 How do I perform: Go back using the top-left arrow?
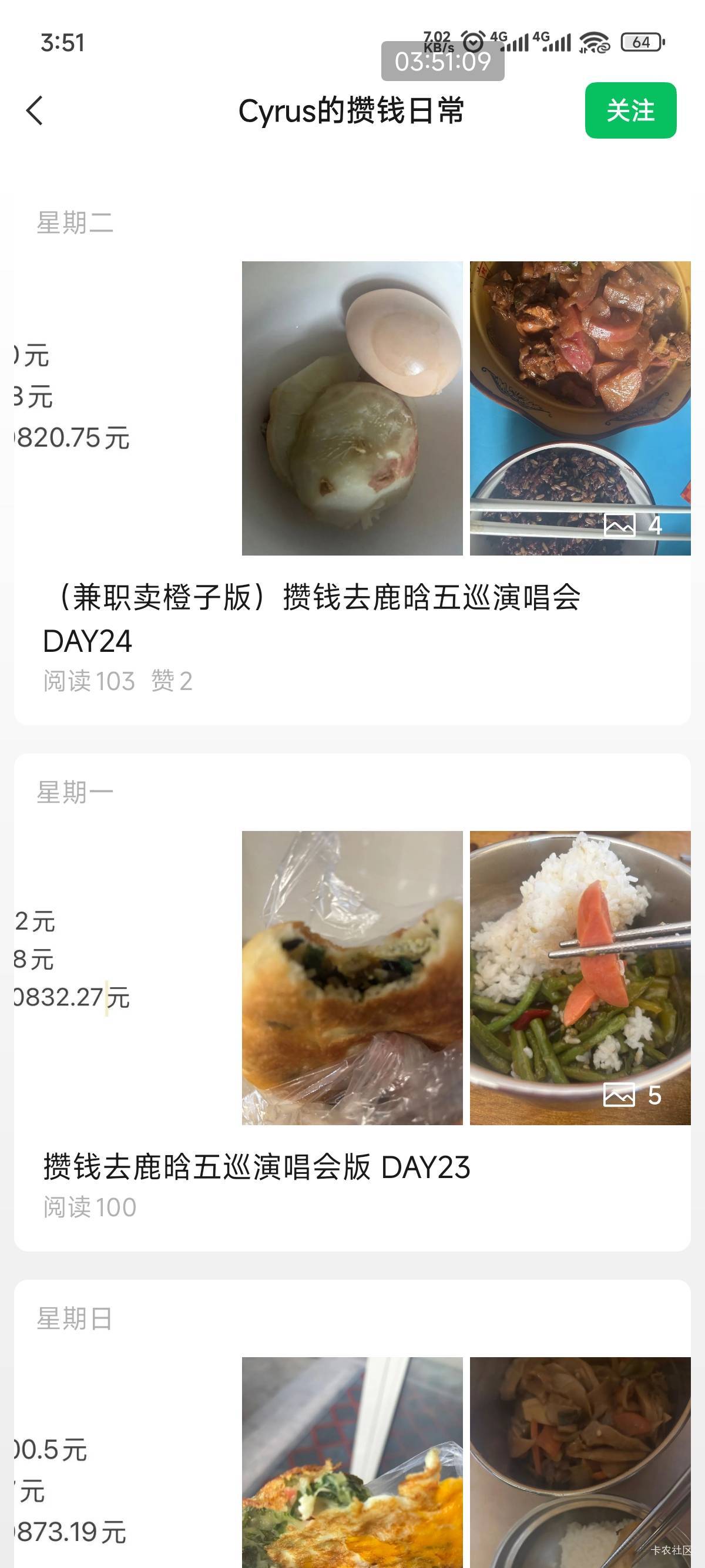point(35,111)
